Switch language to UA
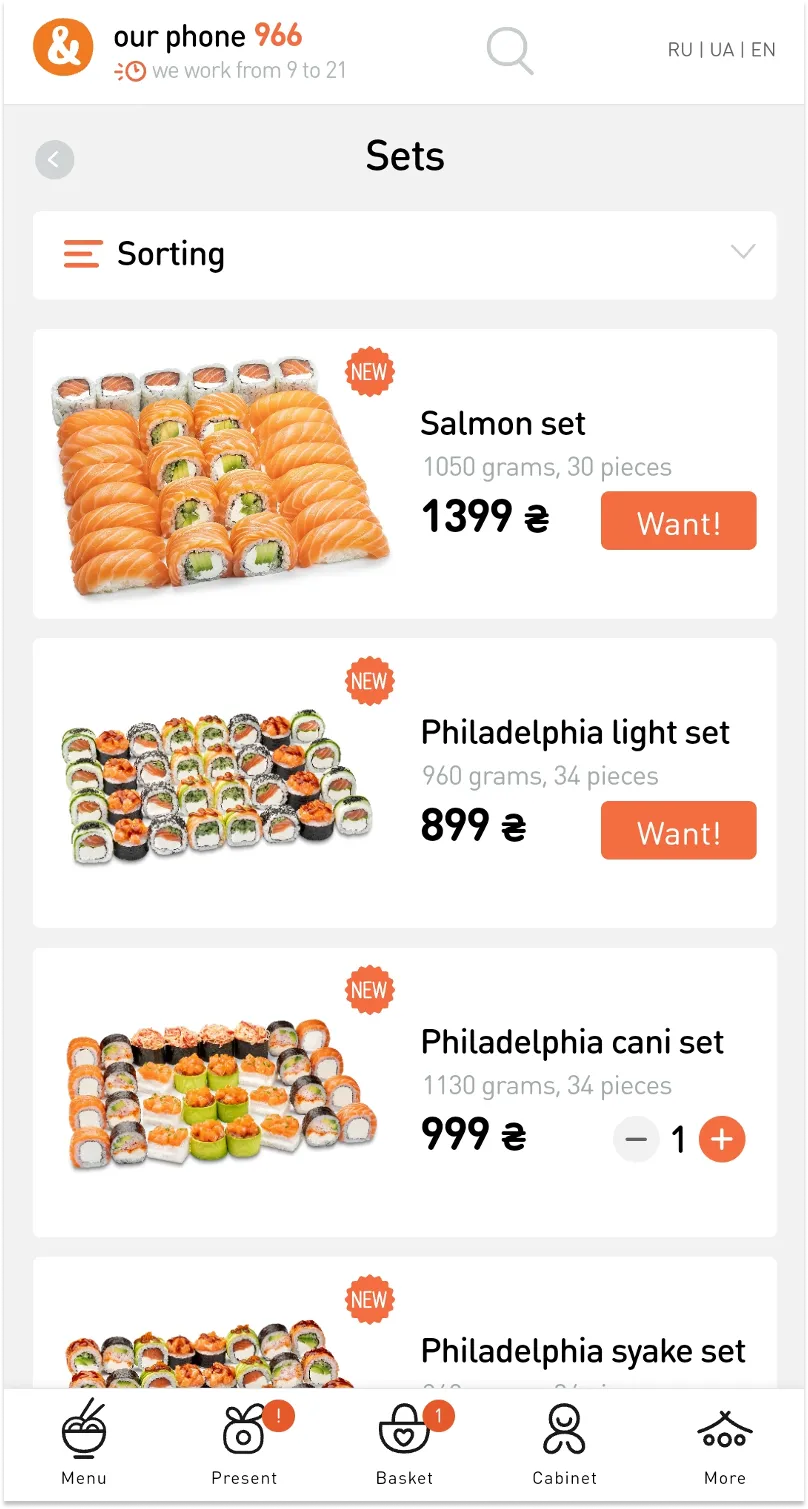The height and width of the screenshot is (1509, 808). click(x=722, y=50)
